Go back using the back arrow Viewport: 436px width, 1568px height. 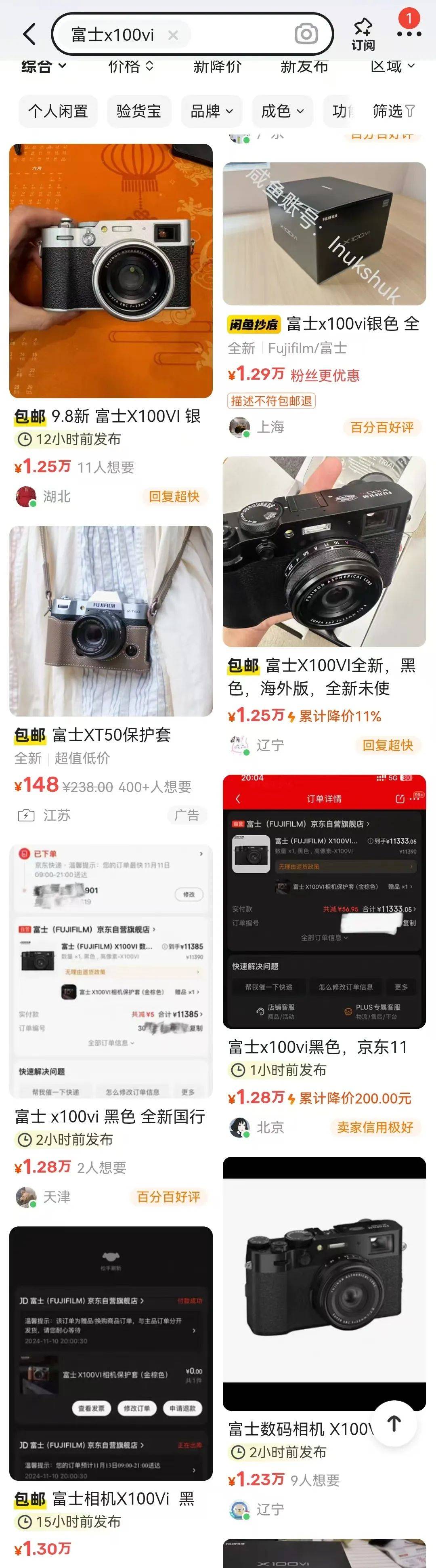pyautogui.click(x=29, y=34)
